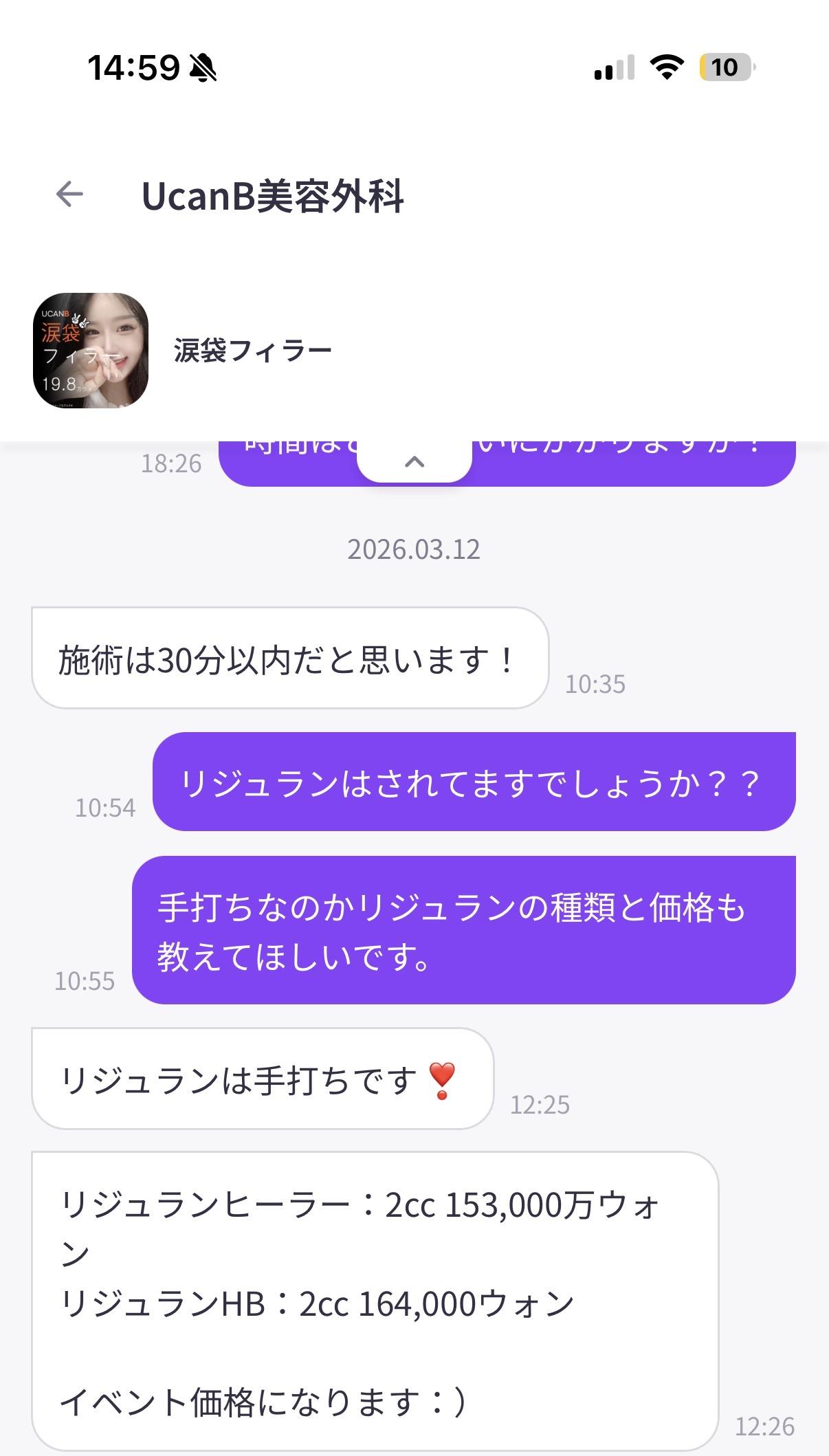Viewport: 829px width, 1456px height.
Task: Expand the date separator 2026.03.12
Action: point(414,549)
